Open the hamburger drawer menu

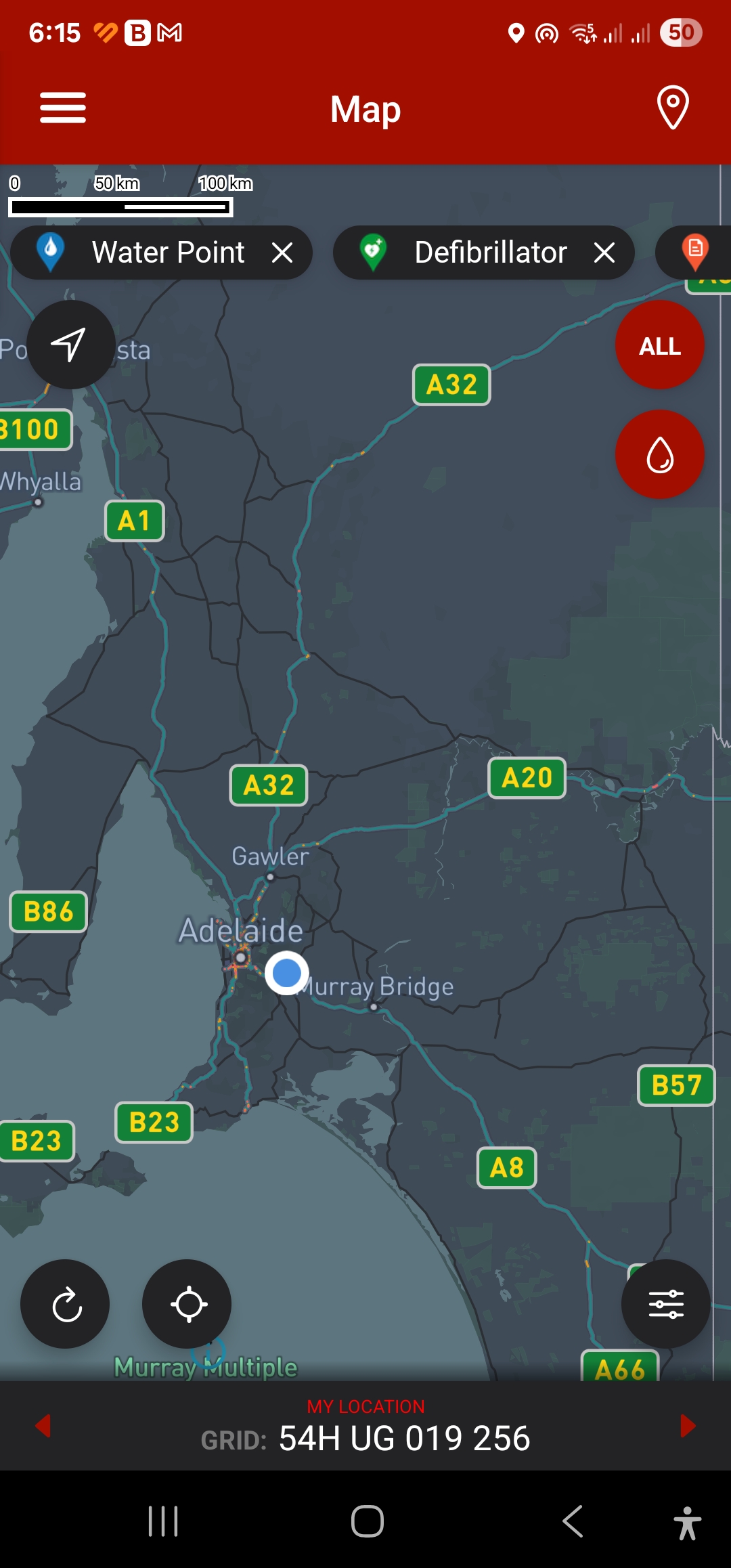tap(63, 108)
